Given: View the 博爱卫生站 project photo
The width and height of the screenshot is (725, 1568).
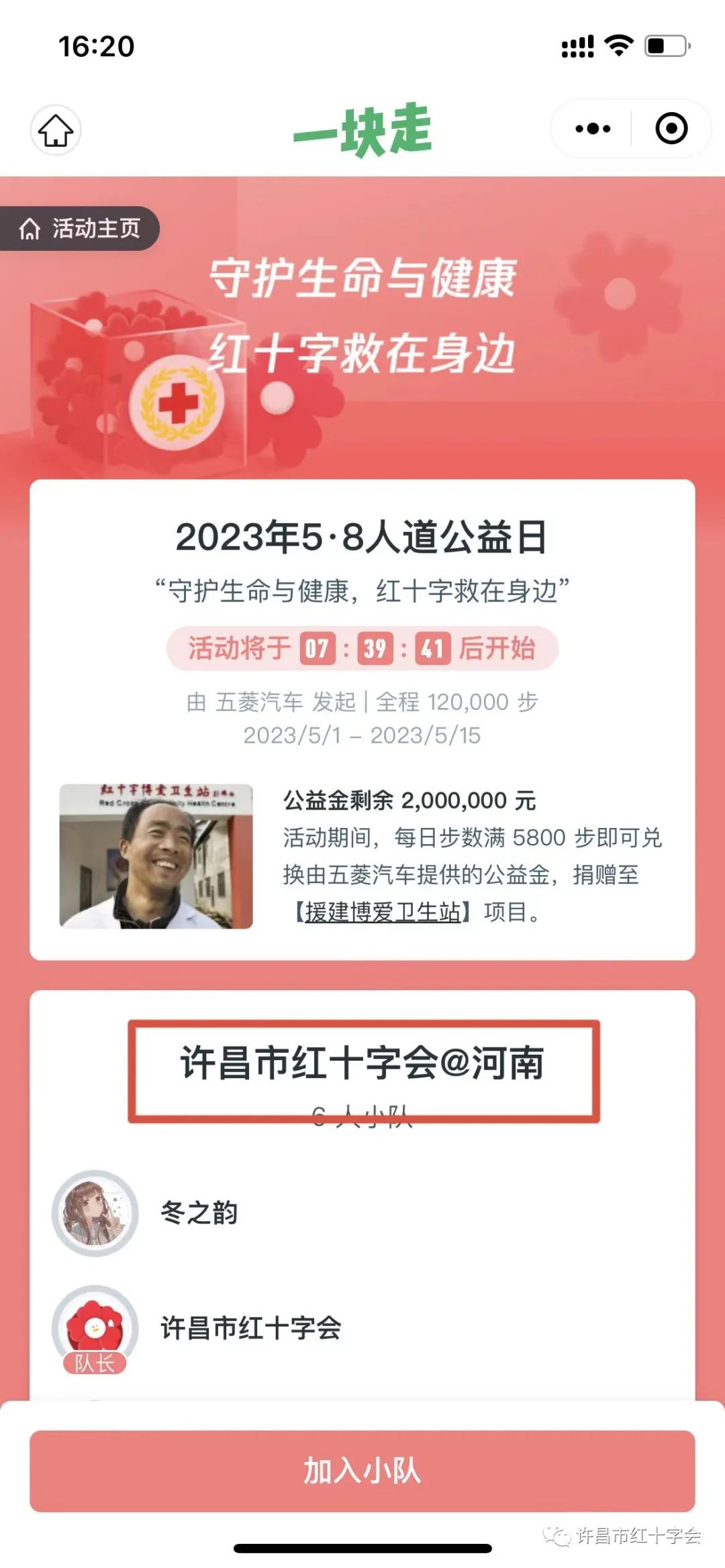Looking at the screenshot, I should [x=156, y=856].
